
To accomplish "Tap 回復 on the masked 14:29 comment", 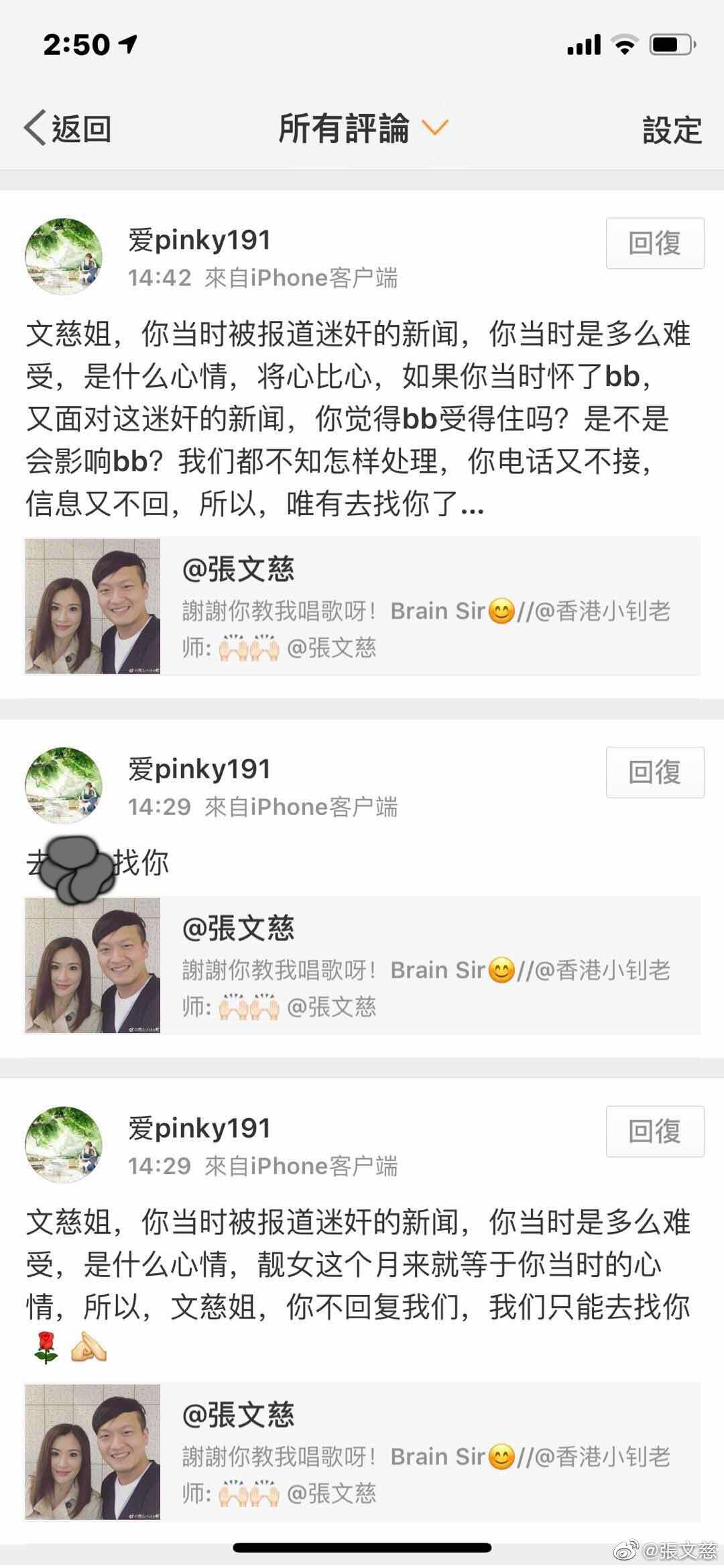I will pyautogui.click(x=654, y=772).
